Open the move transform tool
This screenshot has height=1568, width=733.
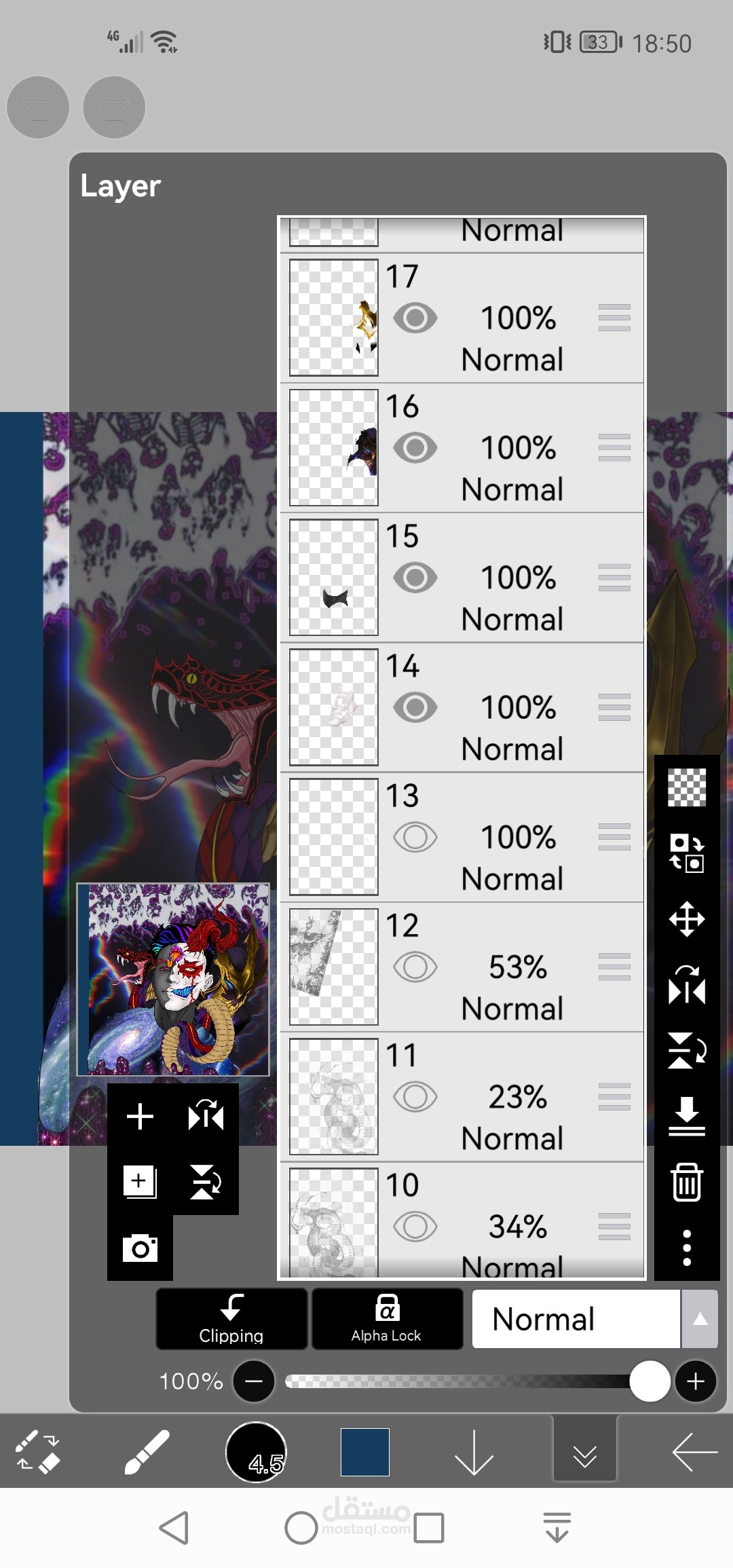687,919
